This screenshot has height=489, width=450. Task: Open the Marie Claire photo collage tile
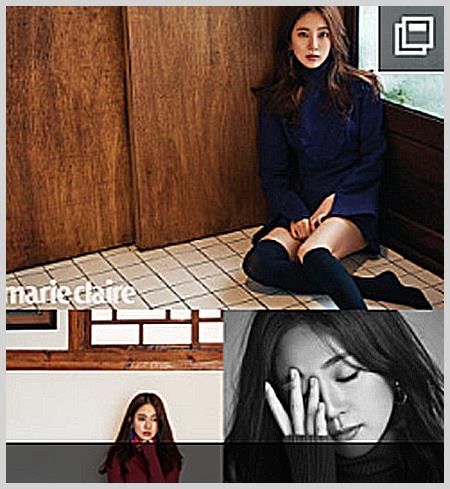225,244
